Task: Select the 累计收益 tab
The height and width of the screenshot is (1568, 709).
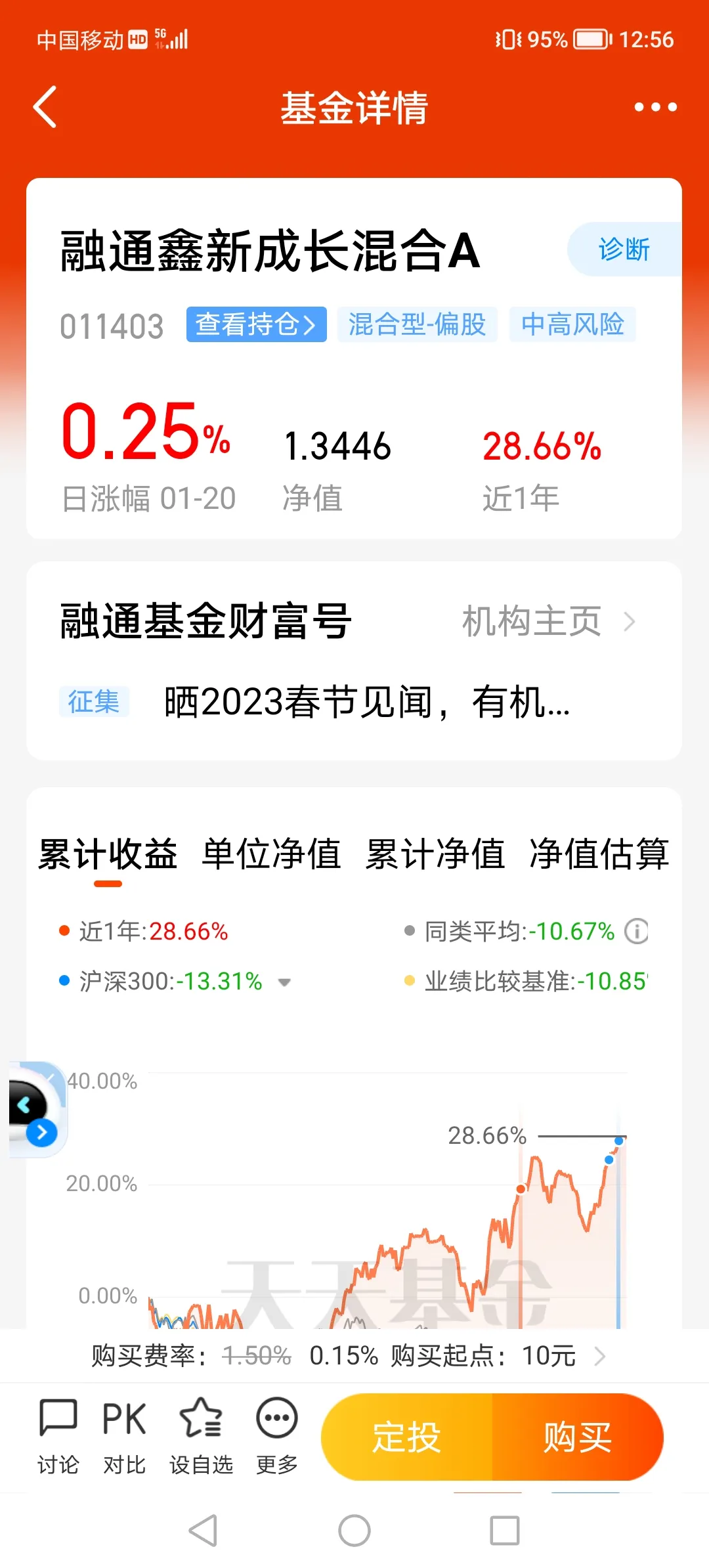Action: [108, 854]
